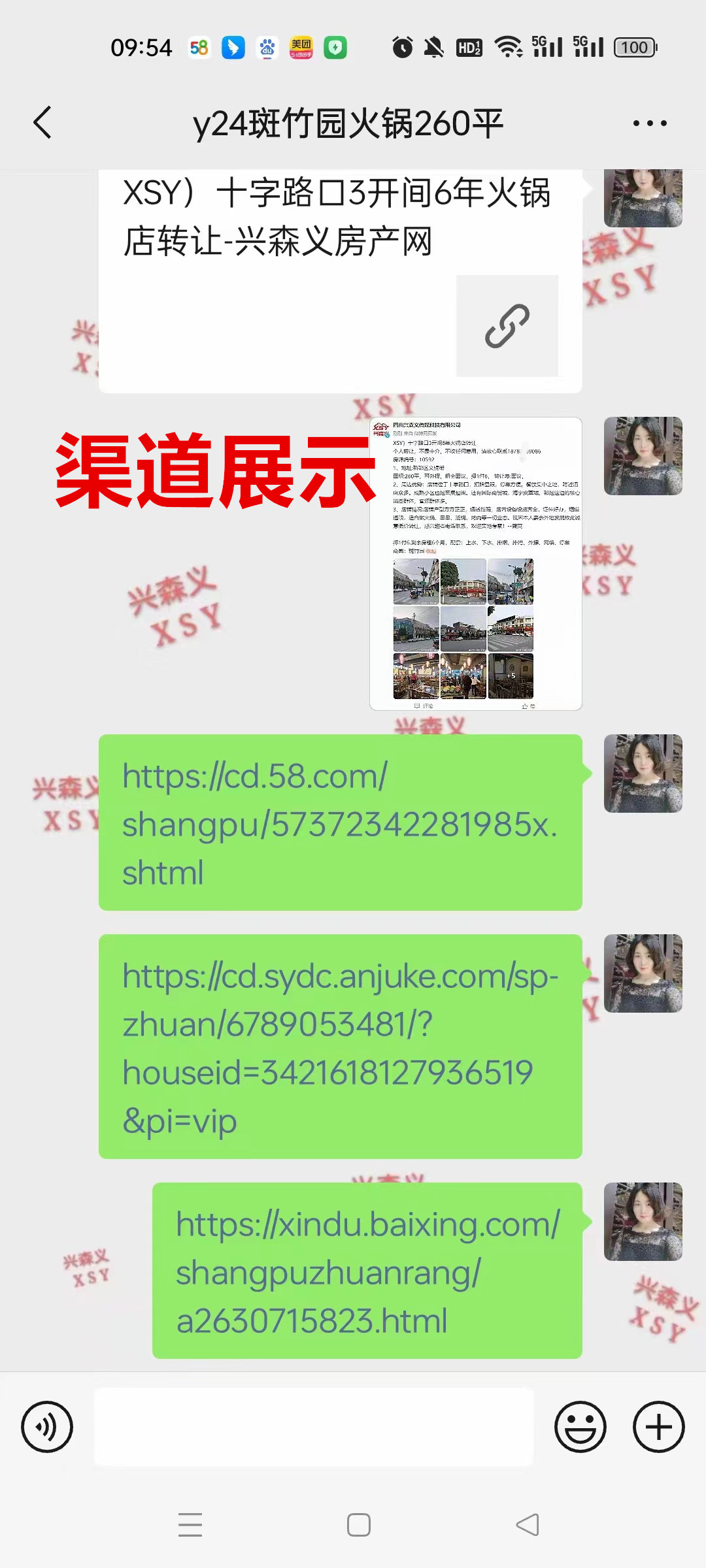Image resolution: width=706 pixels, height=1568 pixels.
Task: Tap avatar beside the baixing.com message
Action: (x=643, y=1221)
